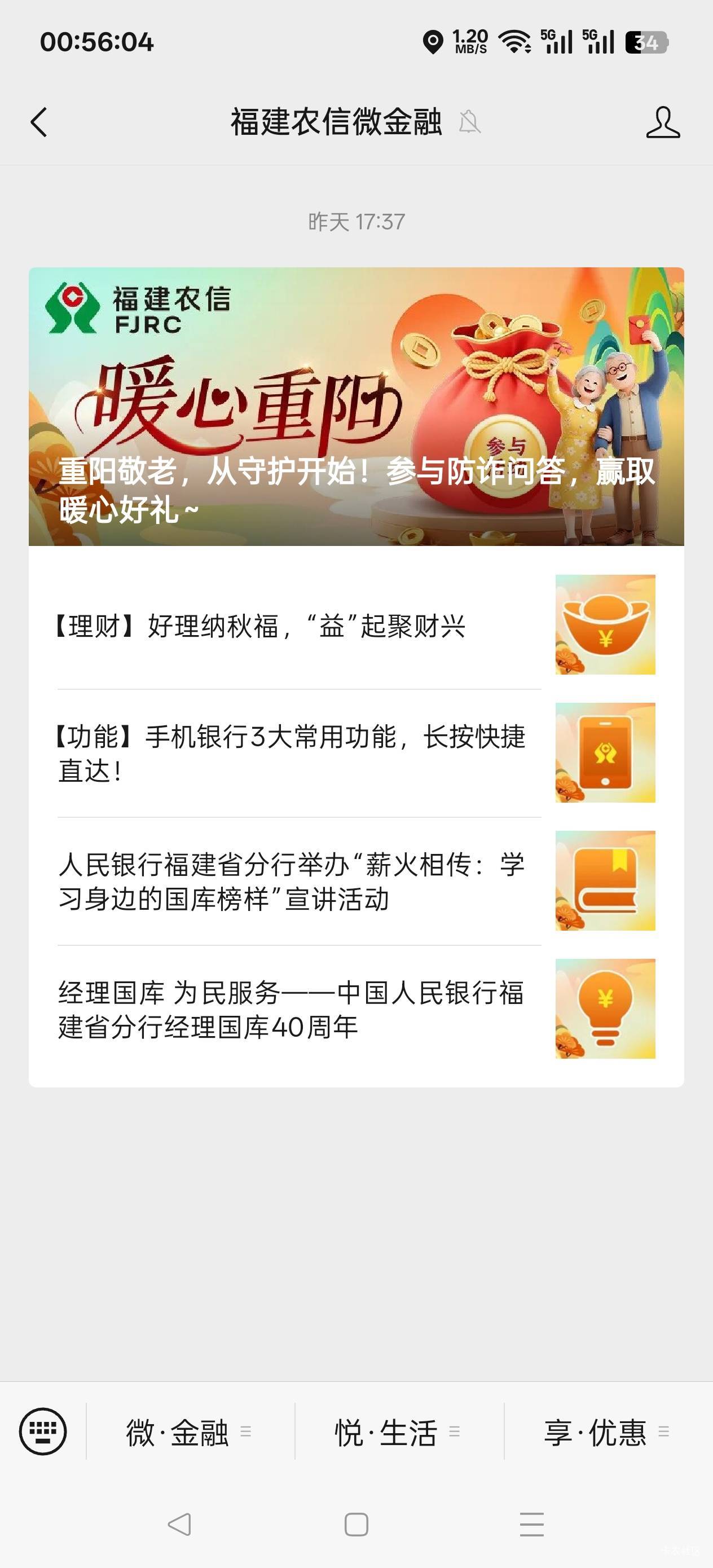This screenshot has width=713, height=1568.
Task: Expand the 微·金融 menu
Action: click(x=190, y=1432)
